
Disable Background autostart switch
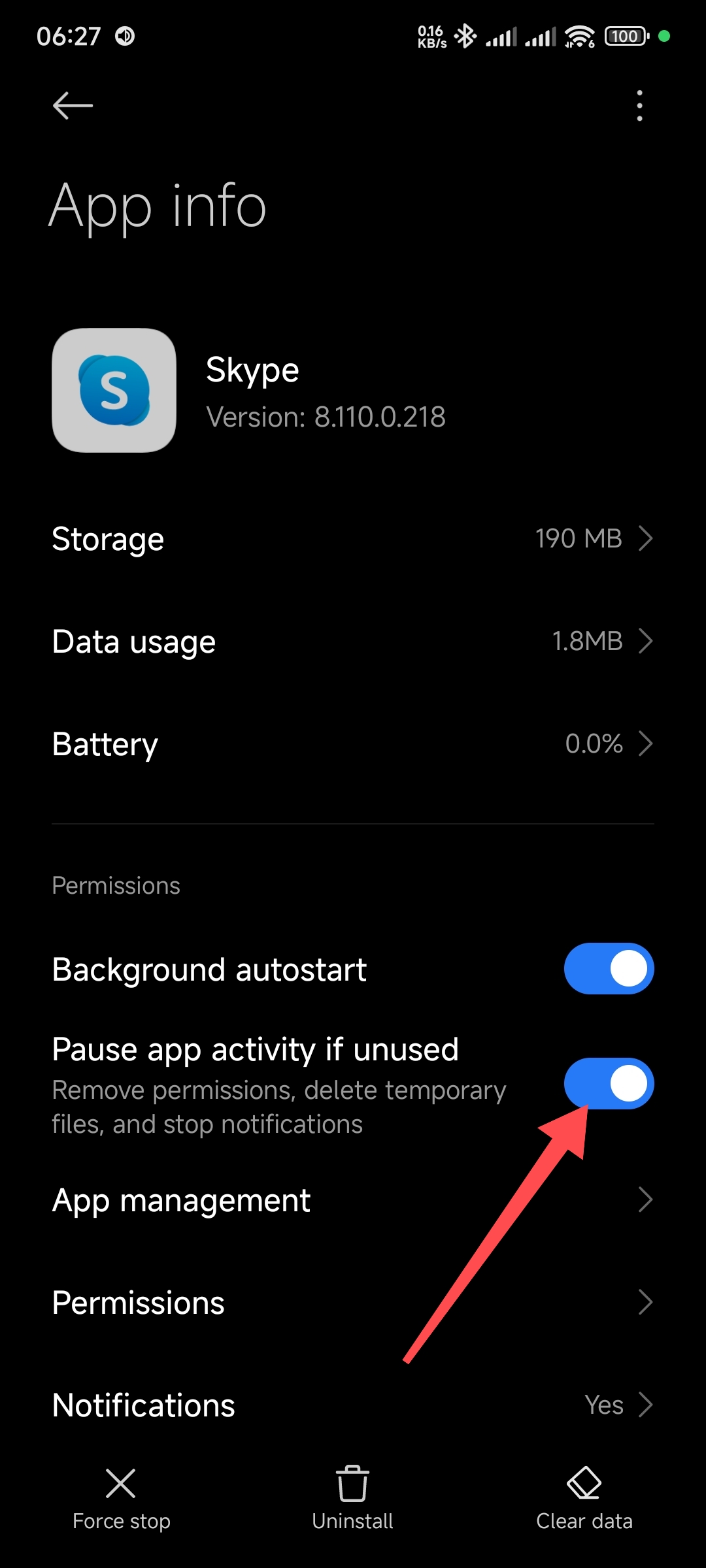click(609, 968)
